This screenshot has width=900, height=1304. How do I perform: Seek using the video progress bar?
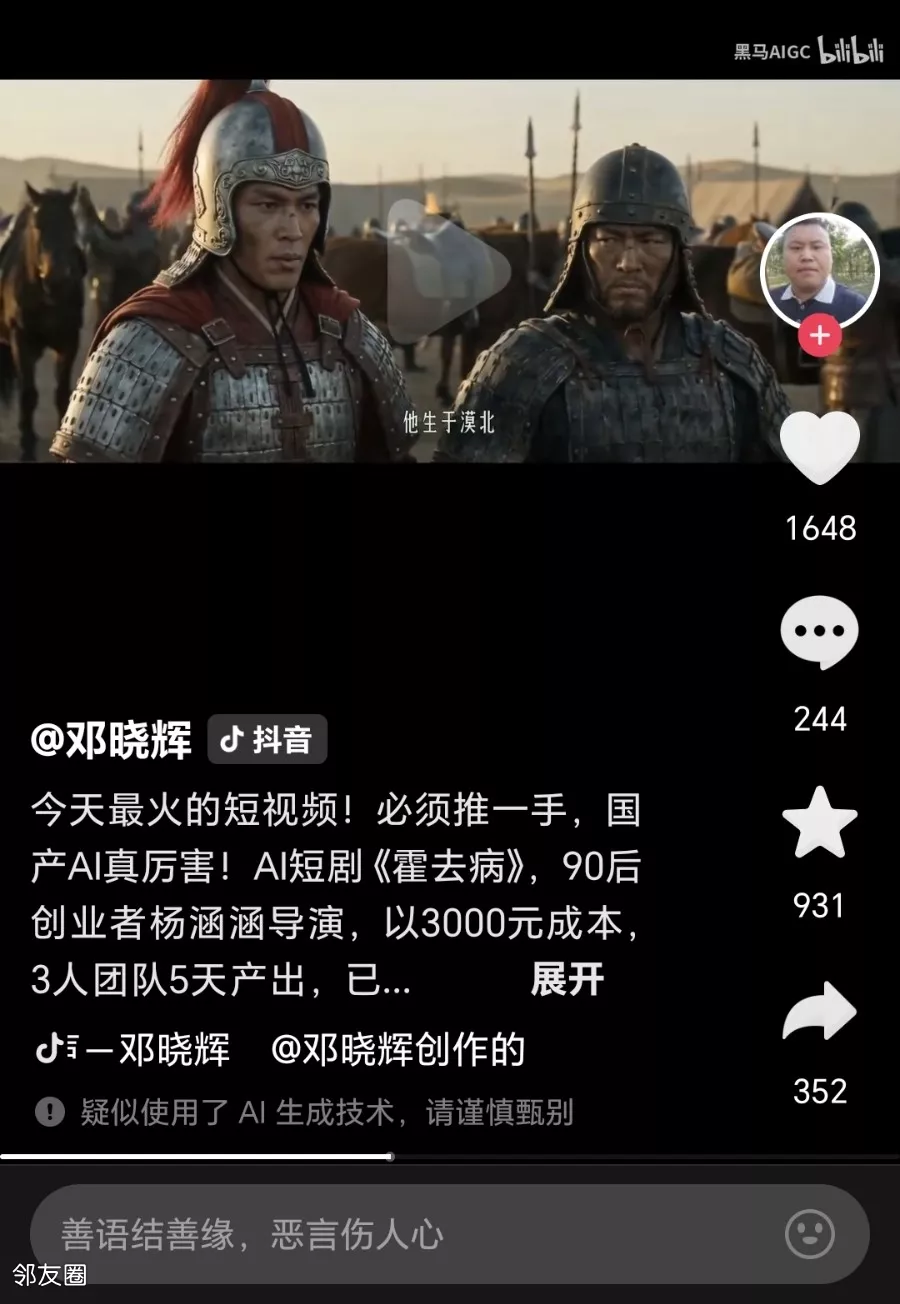point(391,1157)
